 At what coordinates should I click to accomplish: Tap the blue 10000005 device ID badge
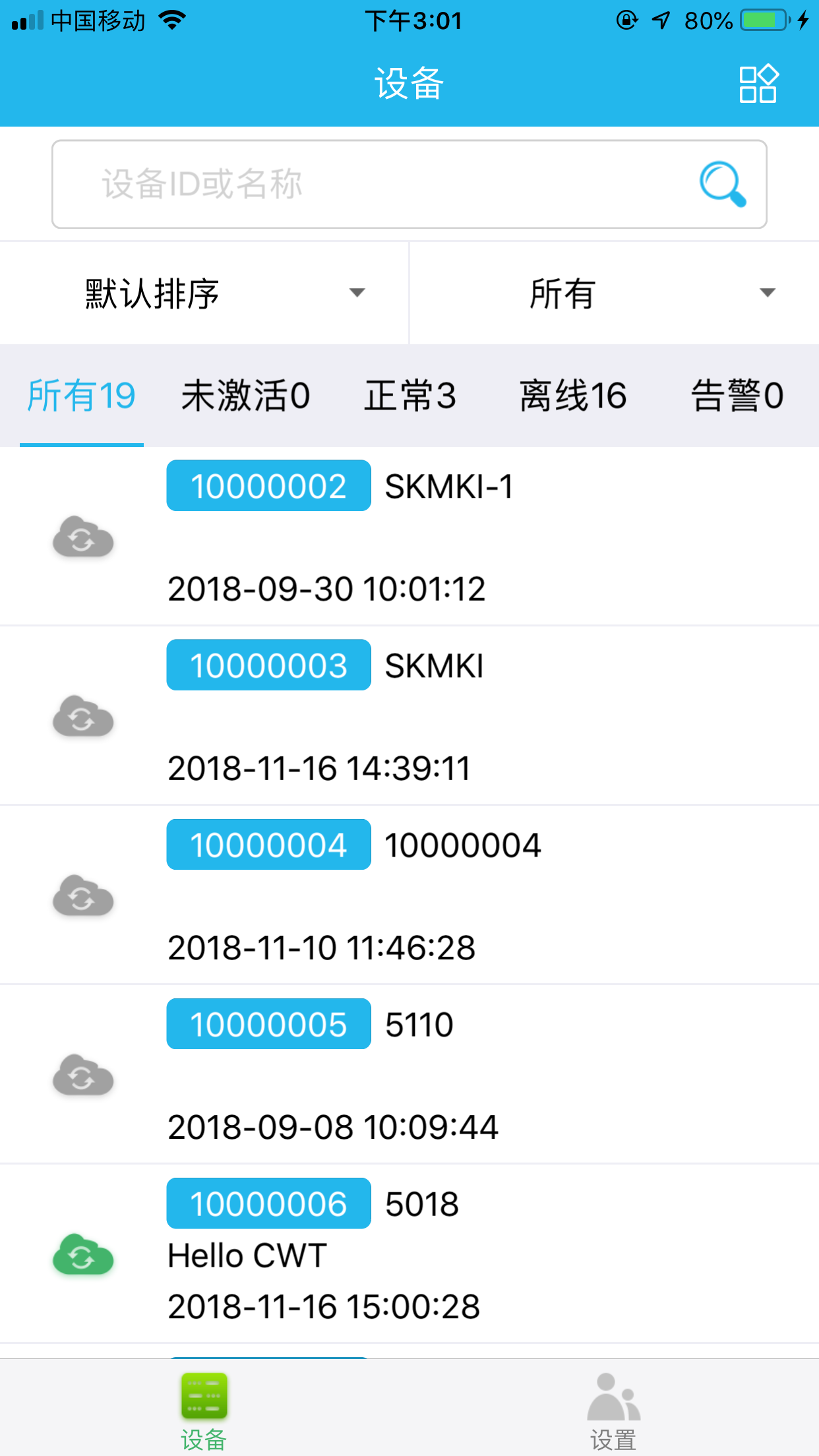coord(268,1024)
